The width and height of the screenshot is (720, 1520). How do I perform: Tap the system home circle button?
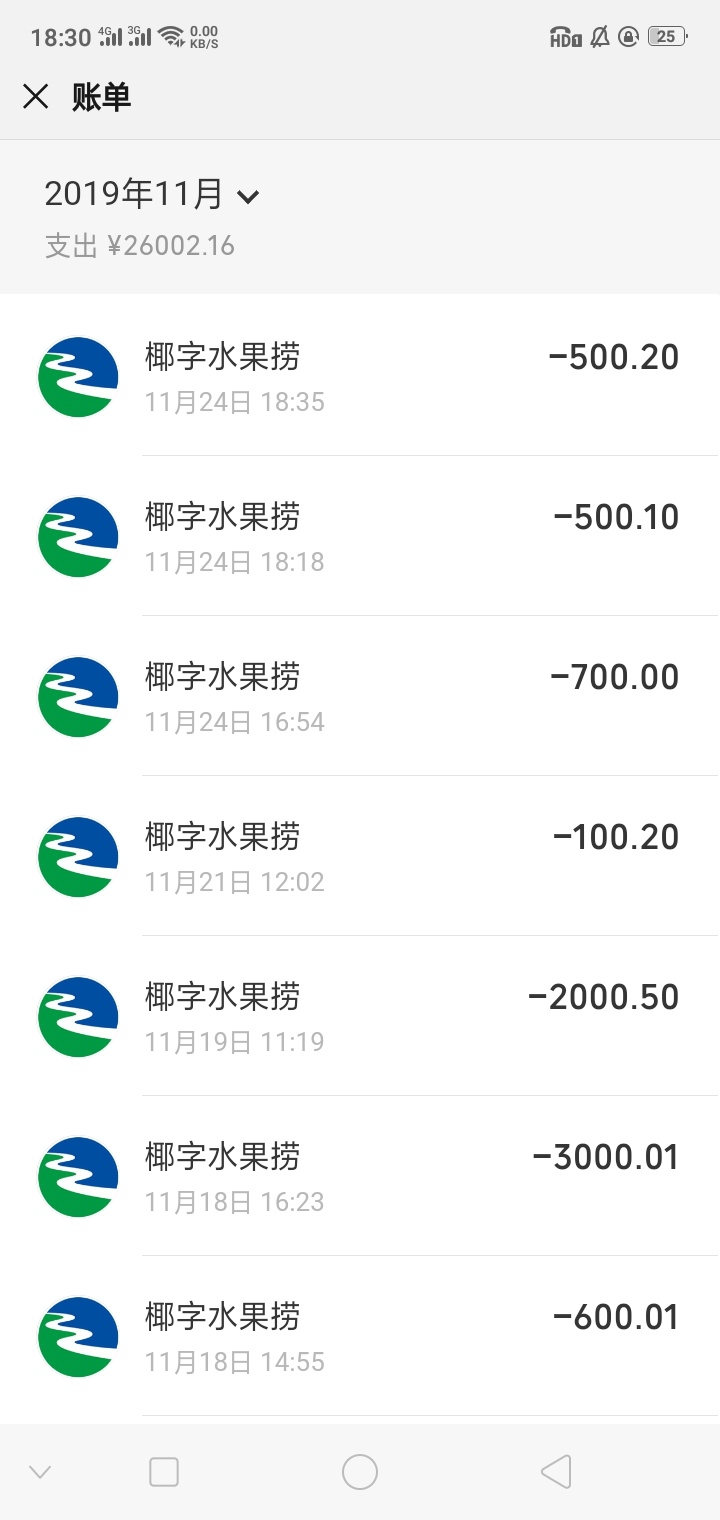tap(360, 1472)
